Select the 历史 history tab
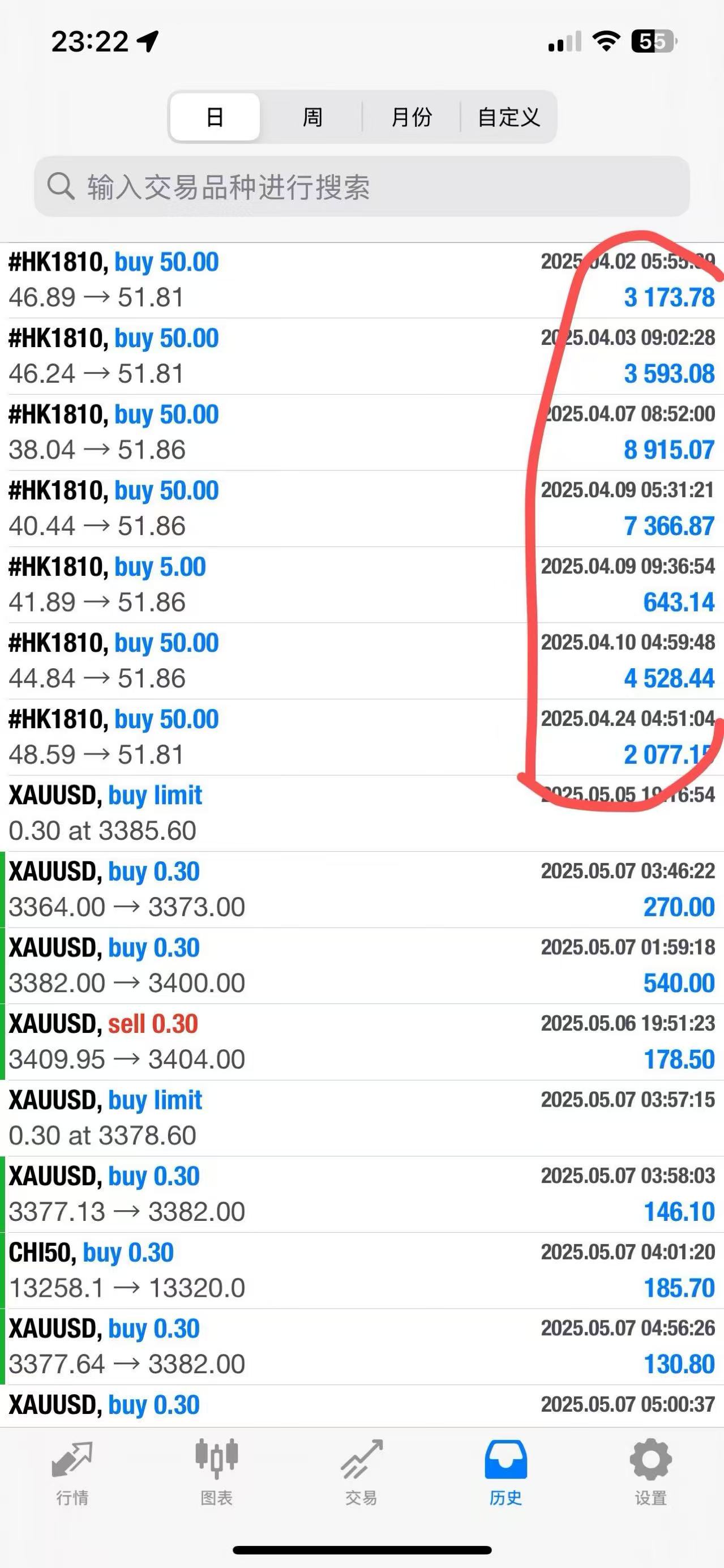The image size is (724, 1568). [x=505, y=1473]
